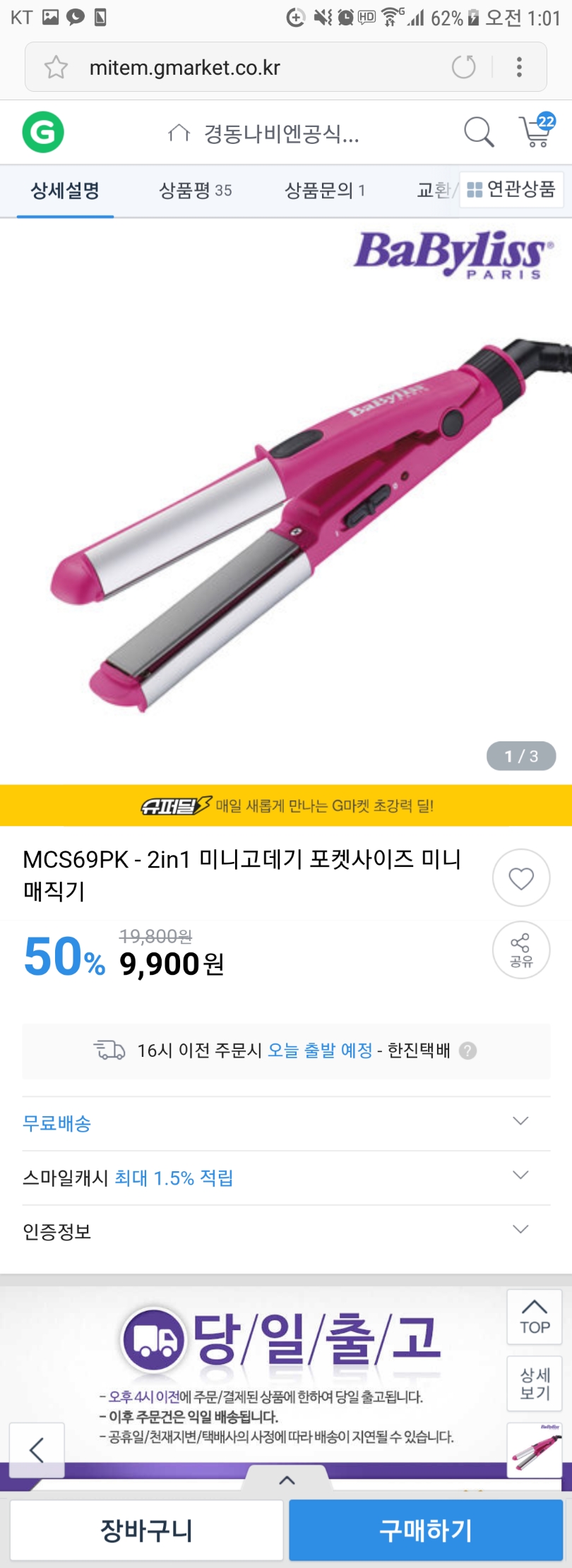Expand the 스마일캐시 적립 row
The height and width of the screenshot is (1568, 572).
coord(286,1178)
